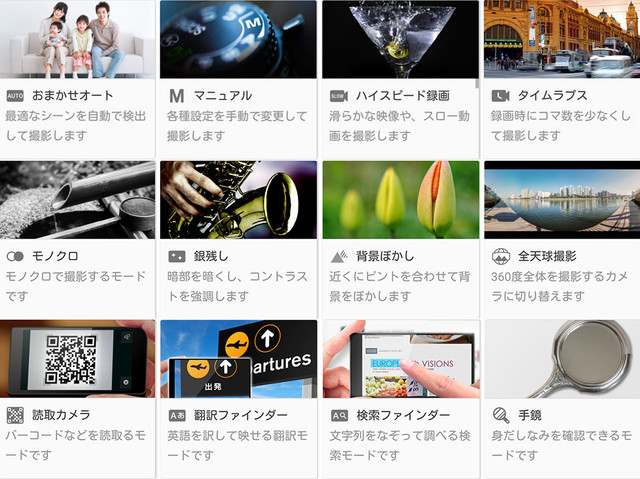Pick the 銀残し mode
This screenshot has height=479, width=640.
238,255
